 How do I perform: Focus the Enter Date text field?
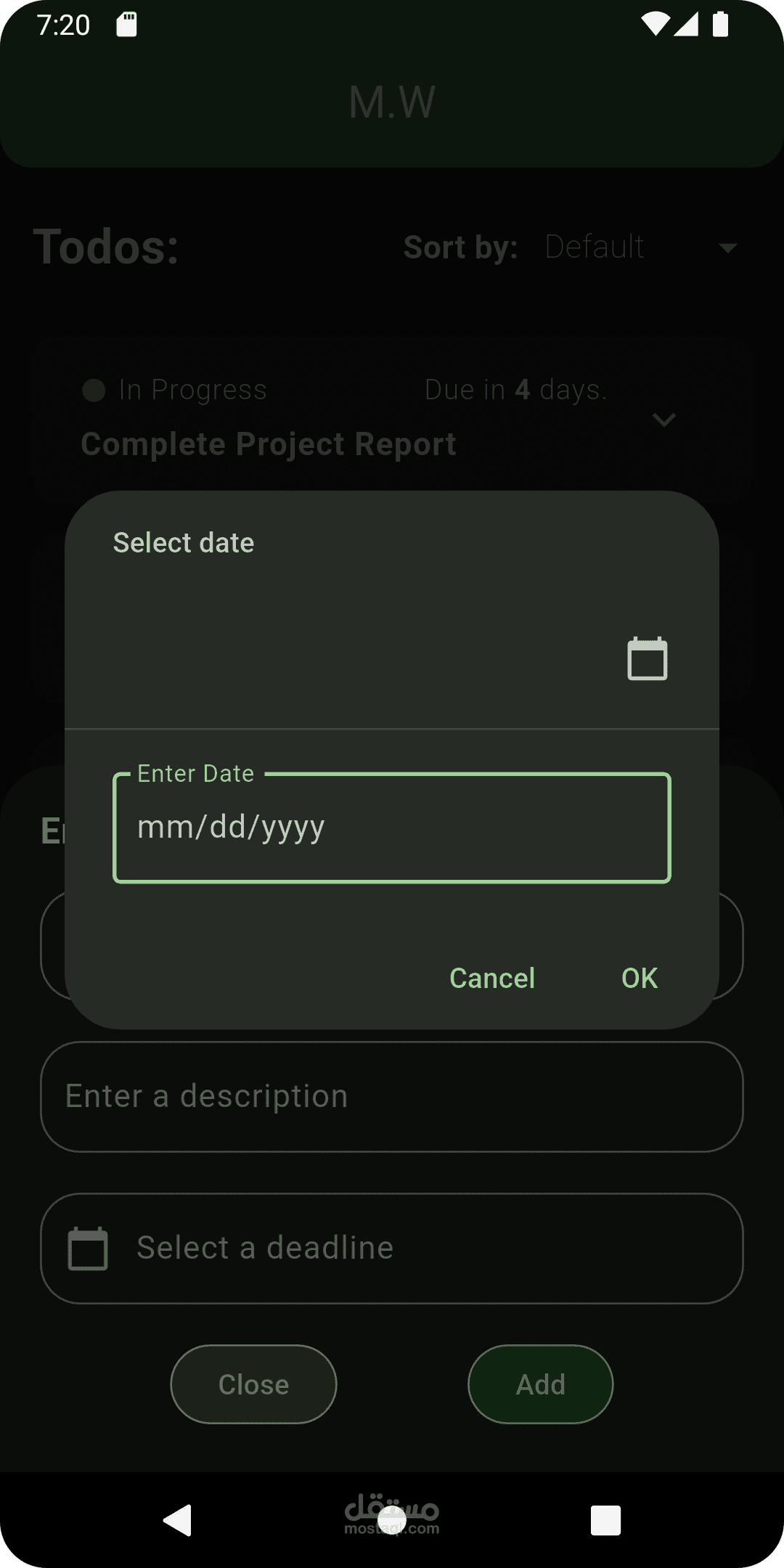pos(392,828)
